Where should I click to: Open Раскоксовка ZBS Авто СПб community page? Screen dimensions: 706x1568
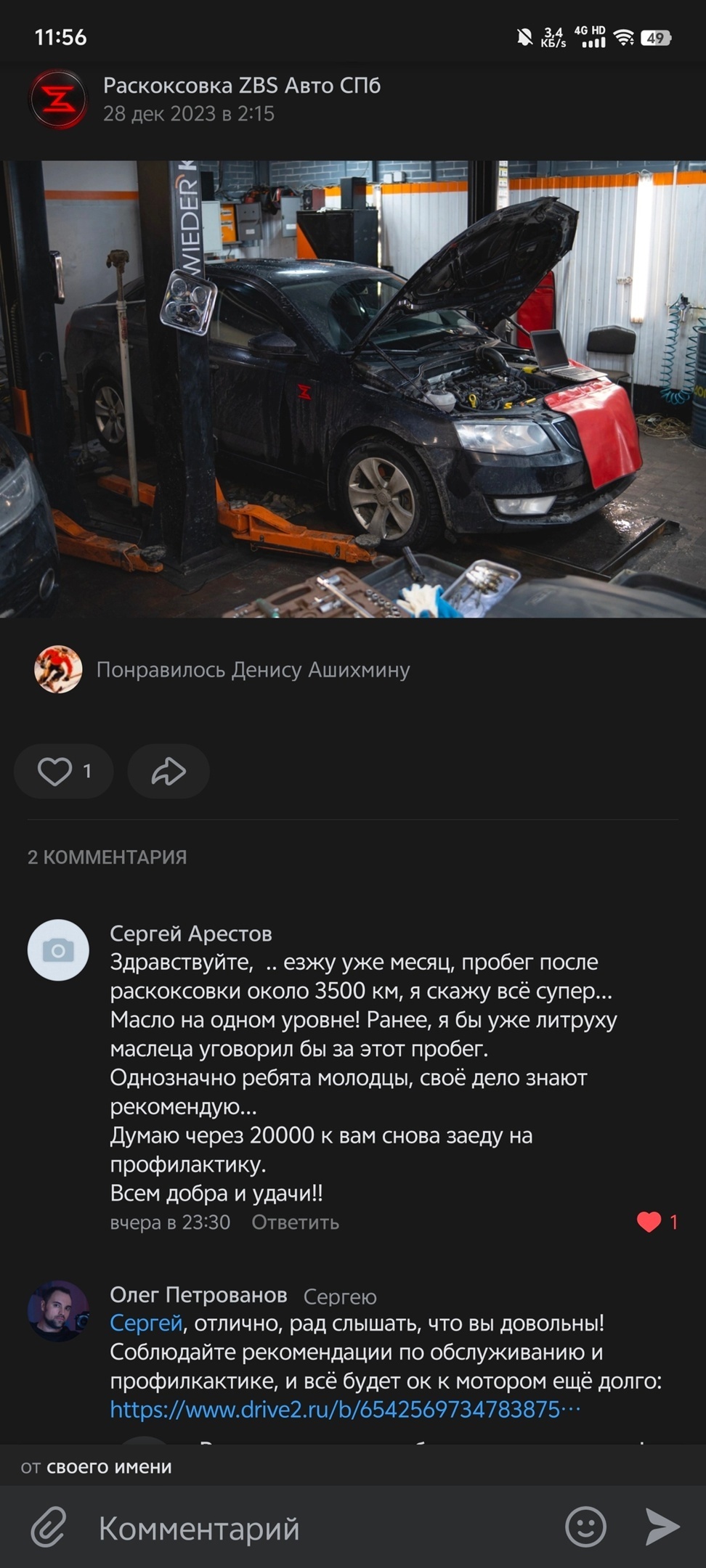[x=241, y=86]
